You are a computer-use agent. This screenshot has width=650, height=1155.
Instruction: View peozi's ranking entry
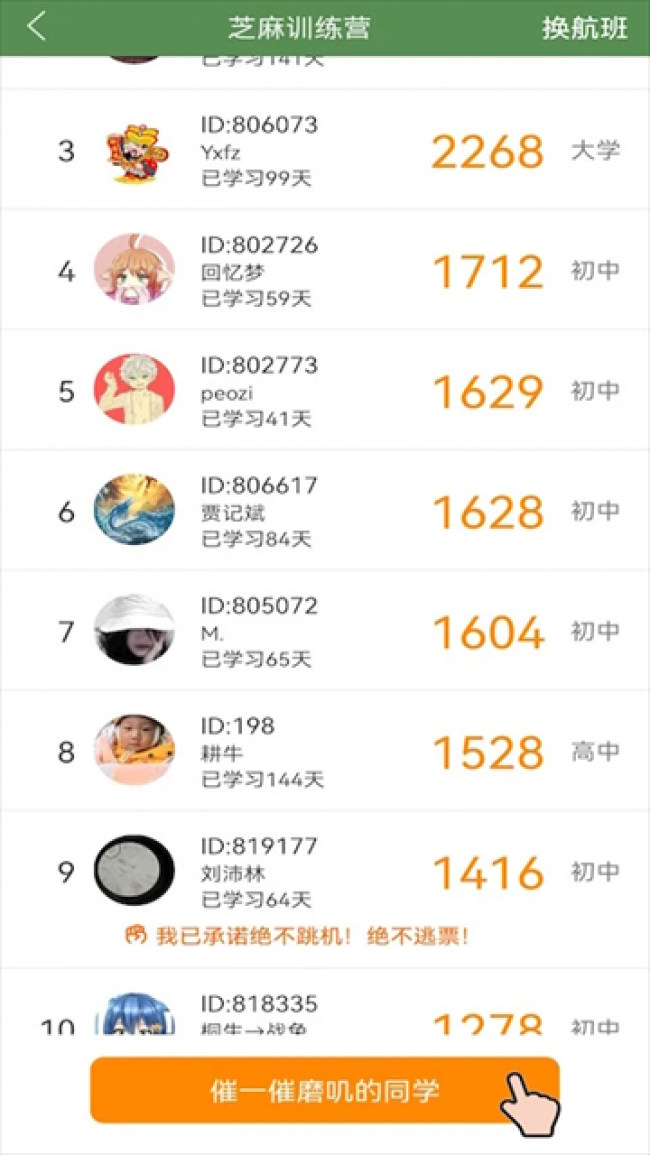(x=325, y=391)
